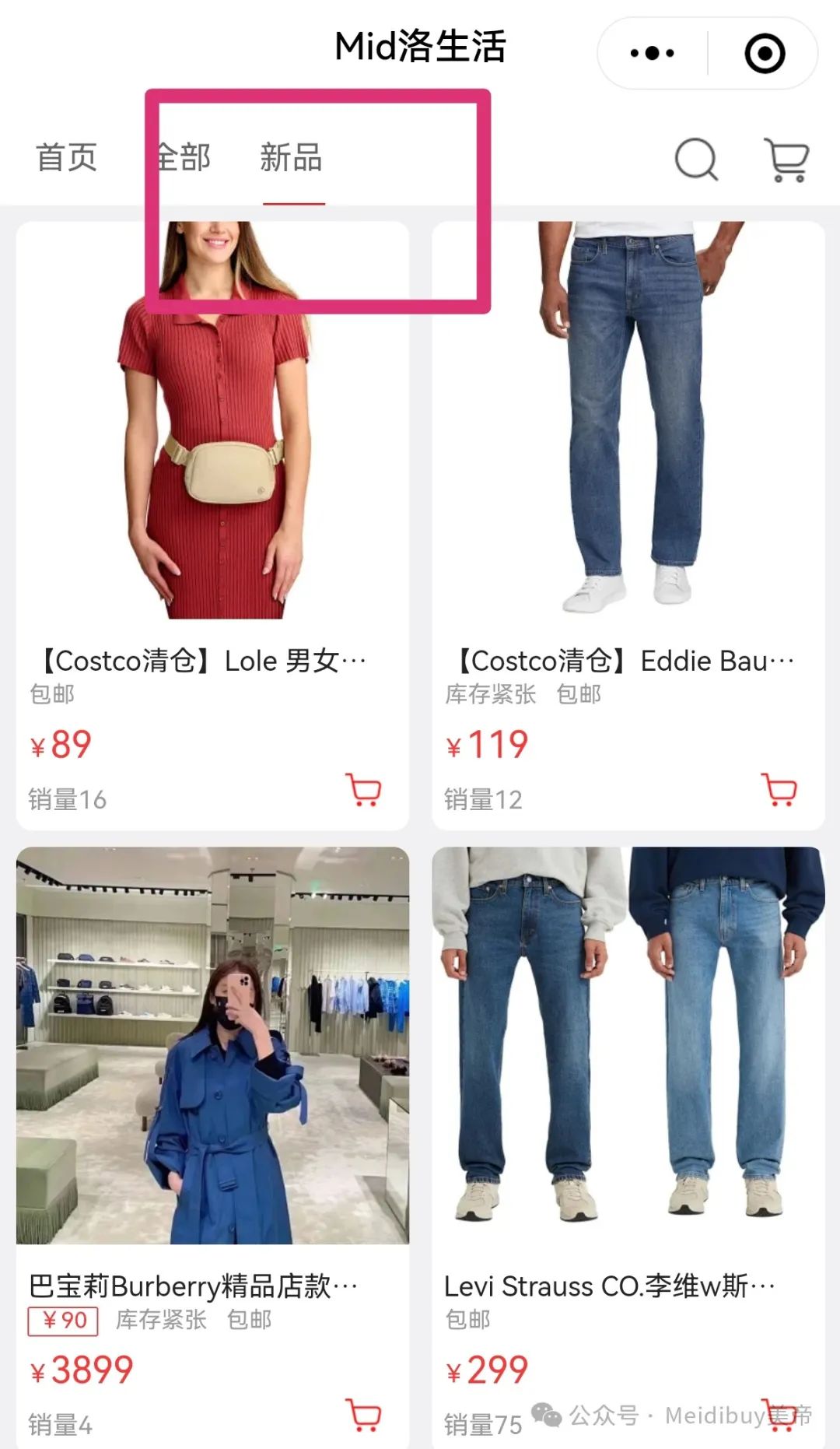
Task: Open the Lole 男女 product card
Action: (212, 525)
